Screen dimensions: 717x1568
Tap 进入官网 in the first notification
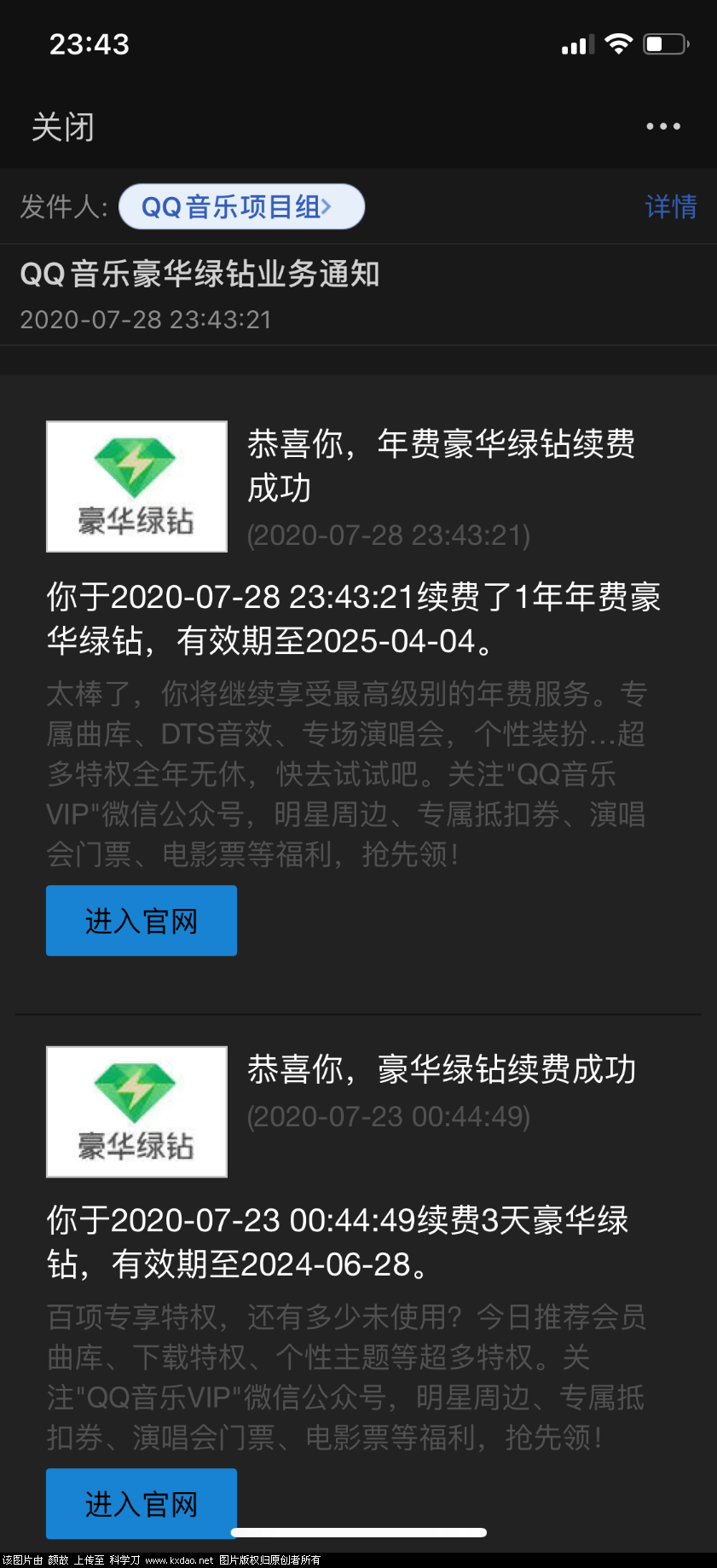[x=141, y=920]
